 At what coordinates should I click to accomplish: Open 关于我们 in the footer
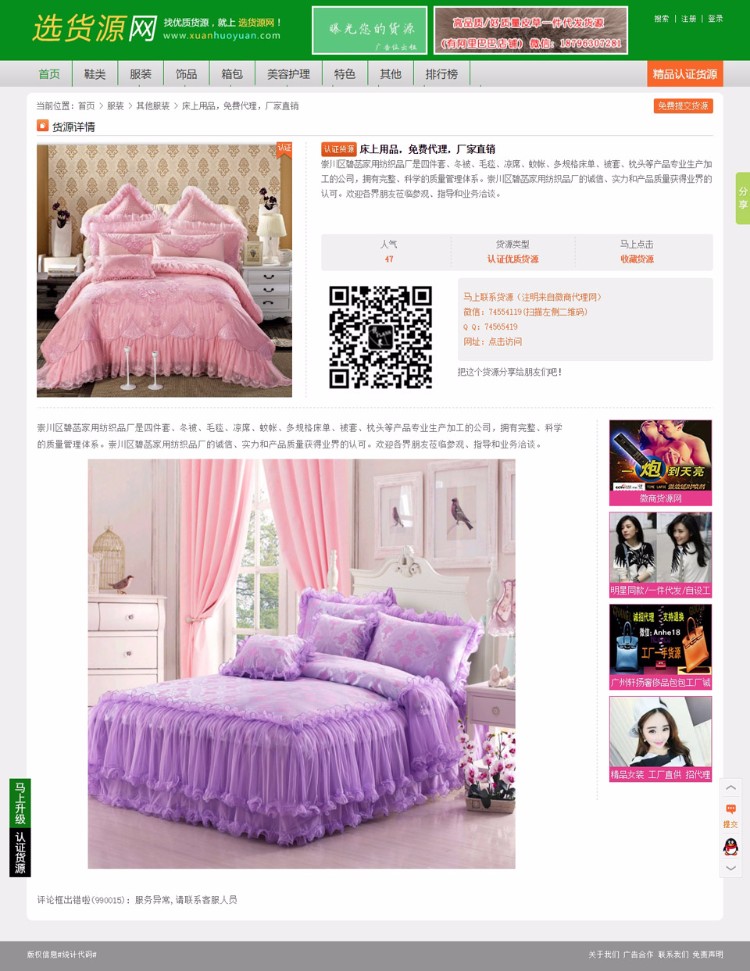coord(603,954)
